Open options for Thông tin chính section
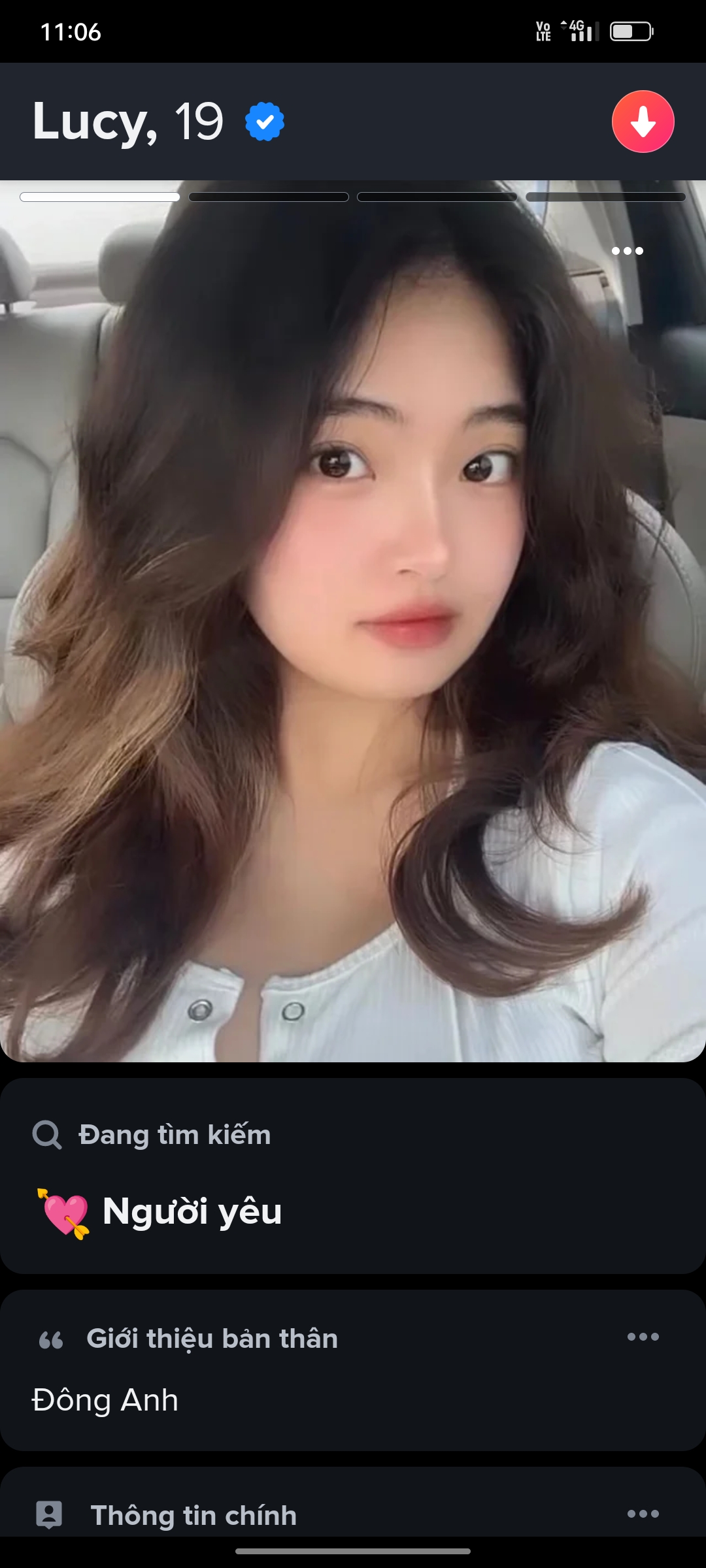706x1568 pixels. 643,1514
